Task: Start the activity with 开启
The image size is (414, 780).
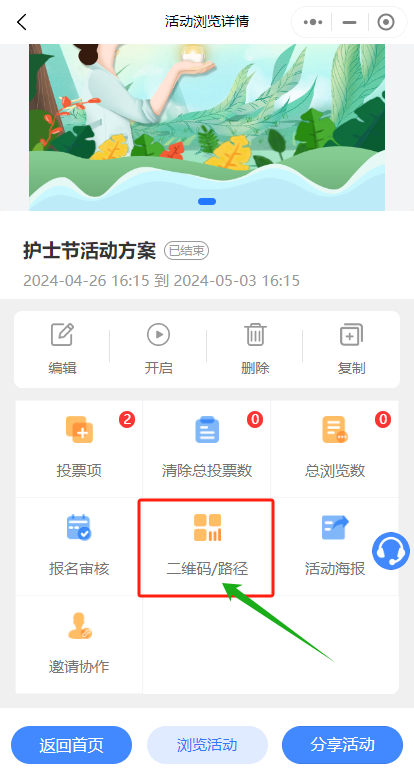Action: [x=158, y=349]
